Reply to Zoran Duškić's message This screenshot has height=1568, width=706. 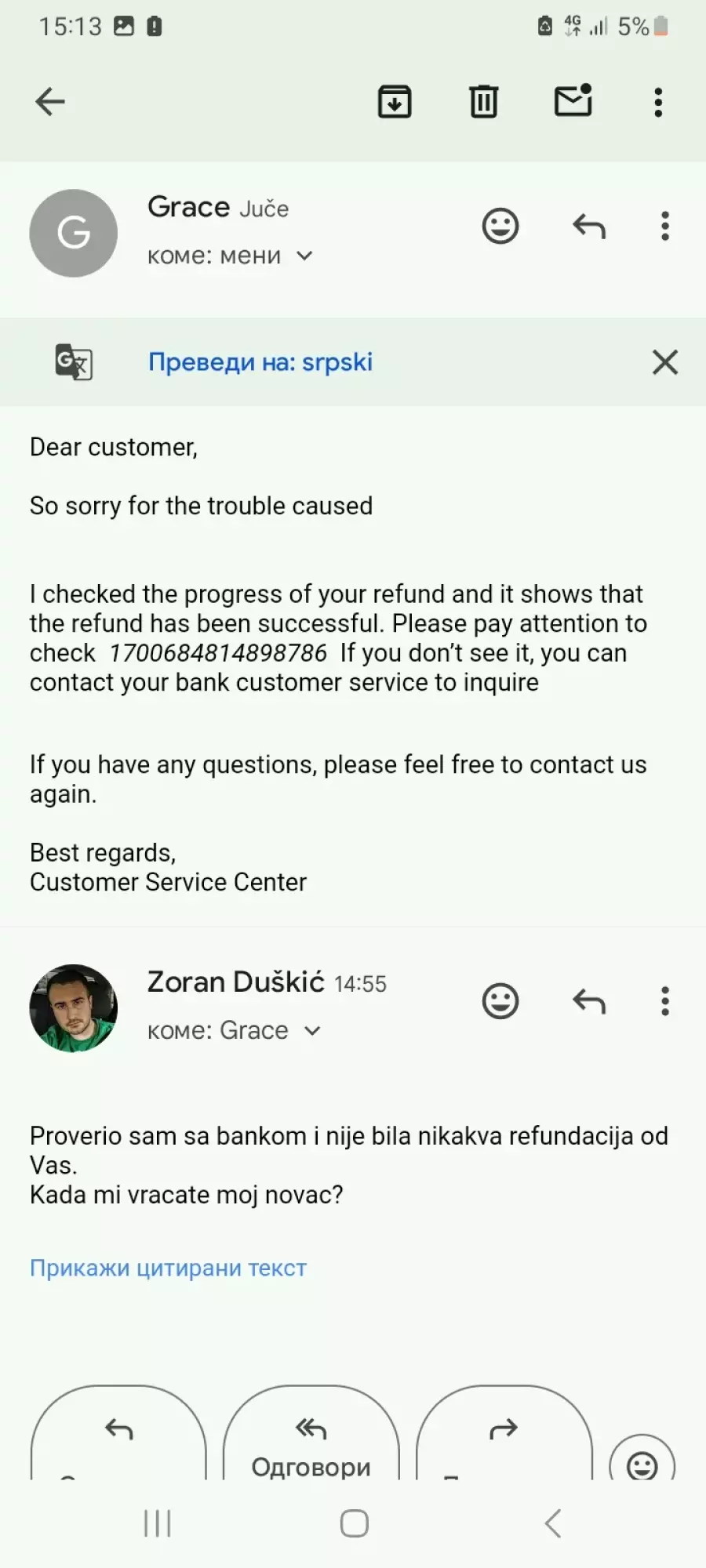(x=589, y=1001)
